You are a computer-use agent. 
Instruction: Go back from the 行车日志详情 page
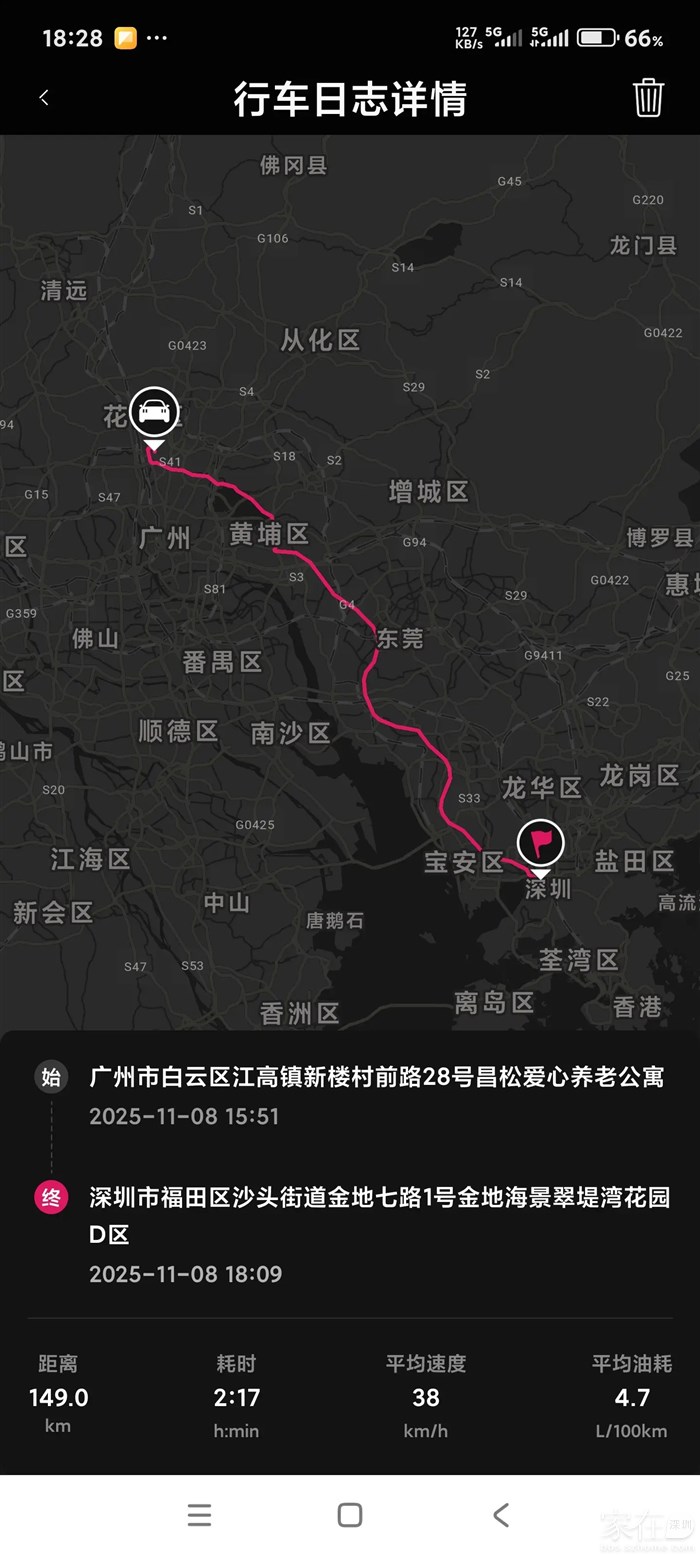click(44, 98)
